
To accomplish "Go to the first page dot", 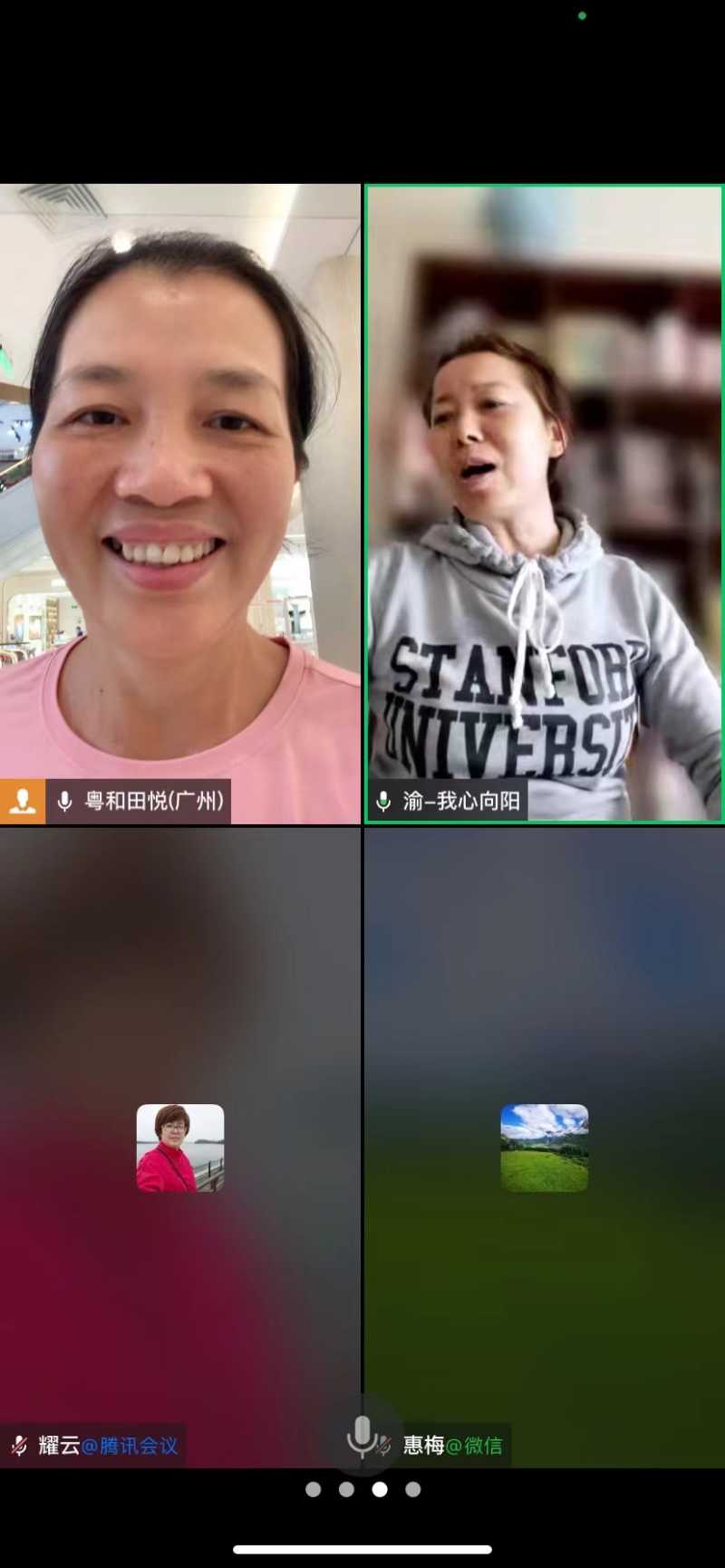I will pyautogui.click(x=313, y=1489).
